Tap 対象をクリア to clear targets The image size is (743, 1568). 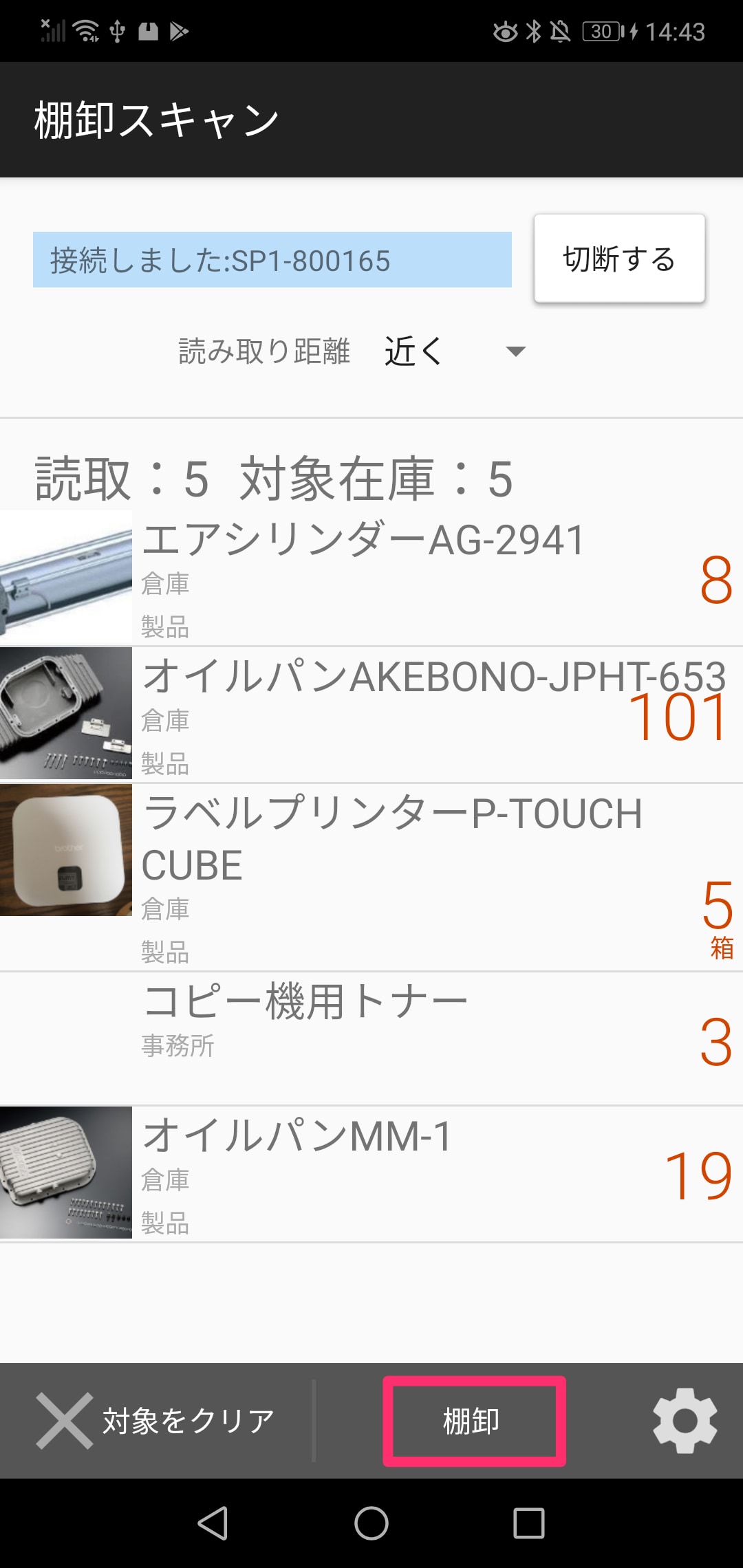(x=155, y=1421)
